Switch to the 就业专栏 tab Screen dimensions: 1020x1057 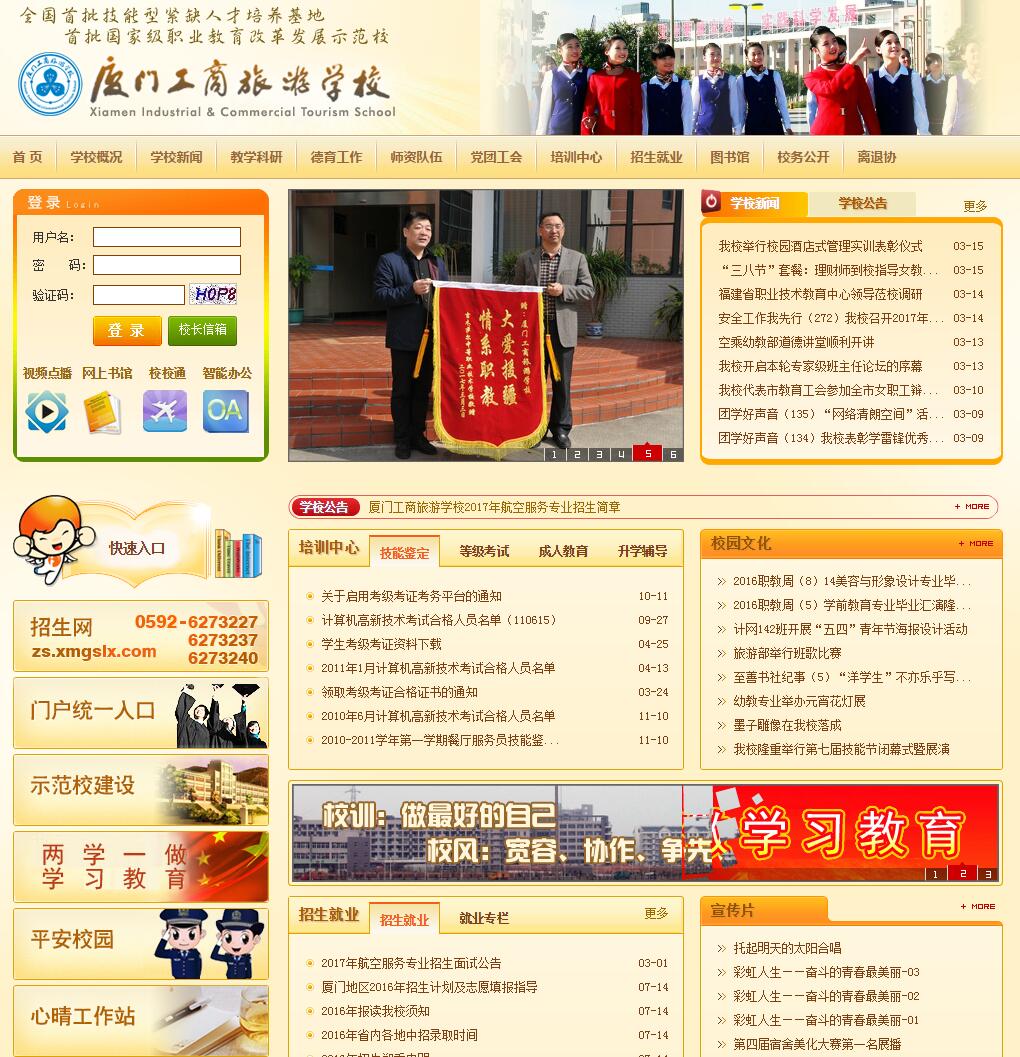coord(484,918)
